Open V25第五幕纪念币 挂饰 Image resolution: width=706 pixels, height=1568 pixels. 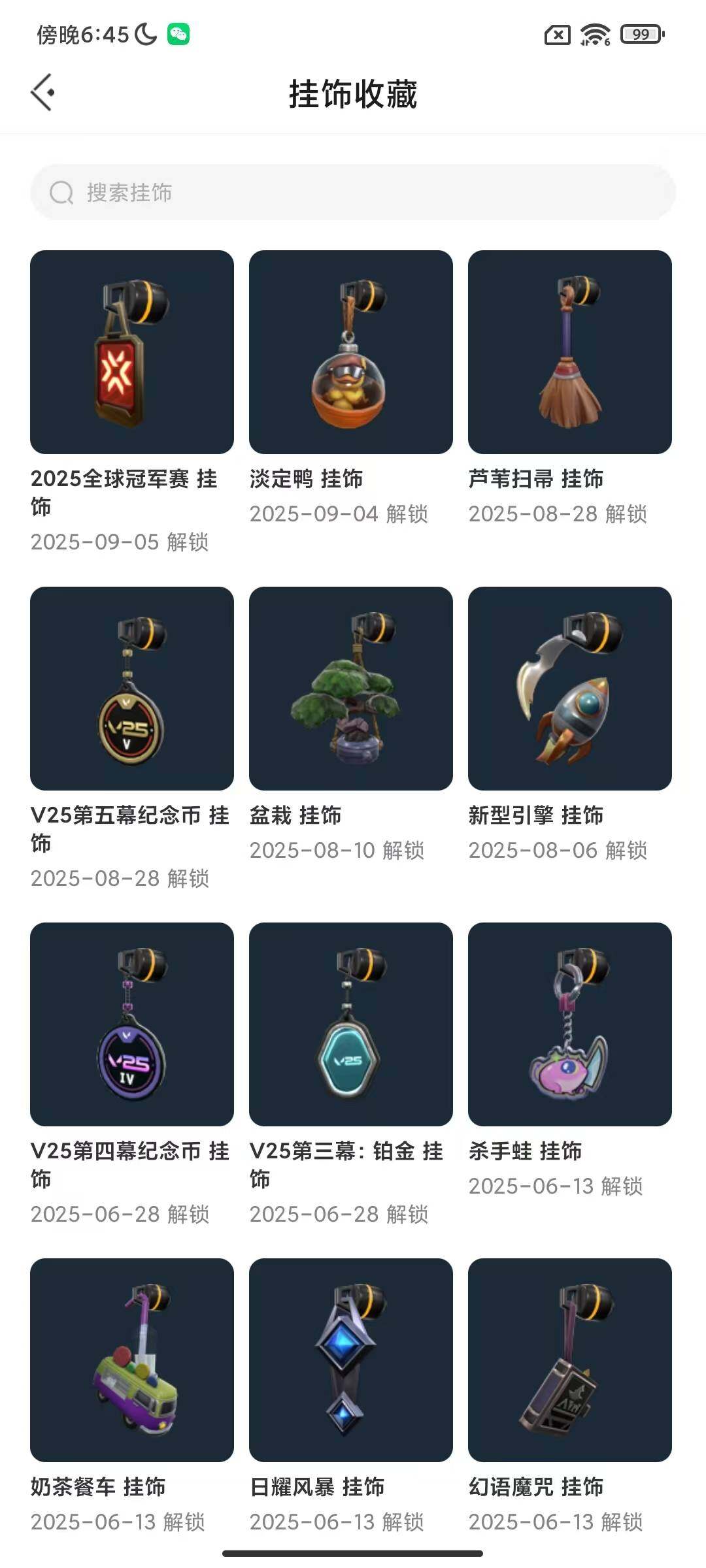tap(132, 689)
